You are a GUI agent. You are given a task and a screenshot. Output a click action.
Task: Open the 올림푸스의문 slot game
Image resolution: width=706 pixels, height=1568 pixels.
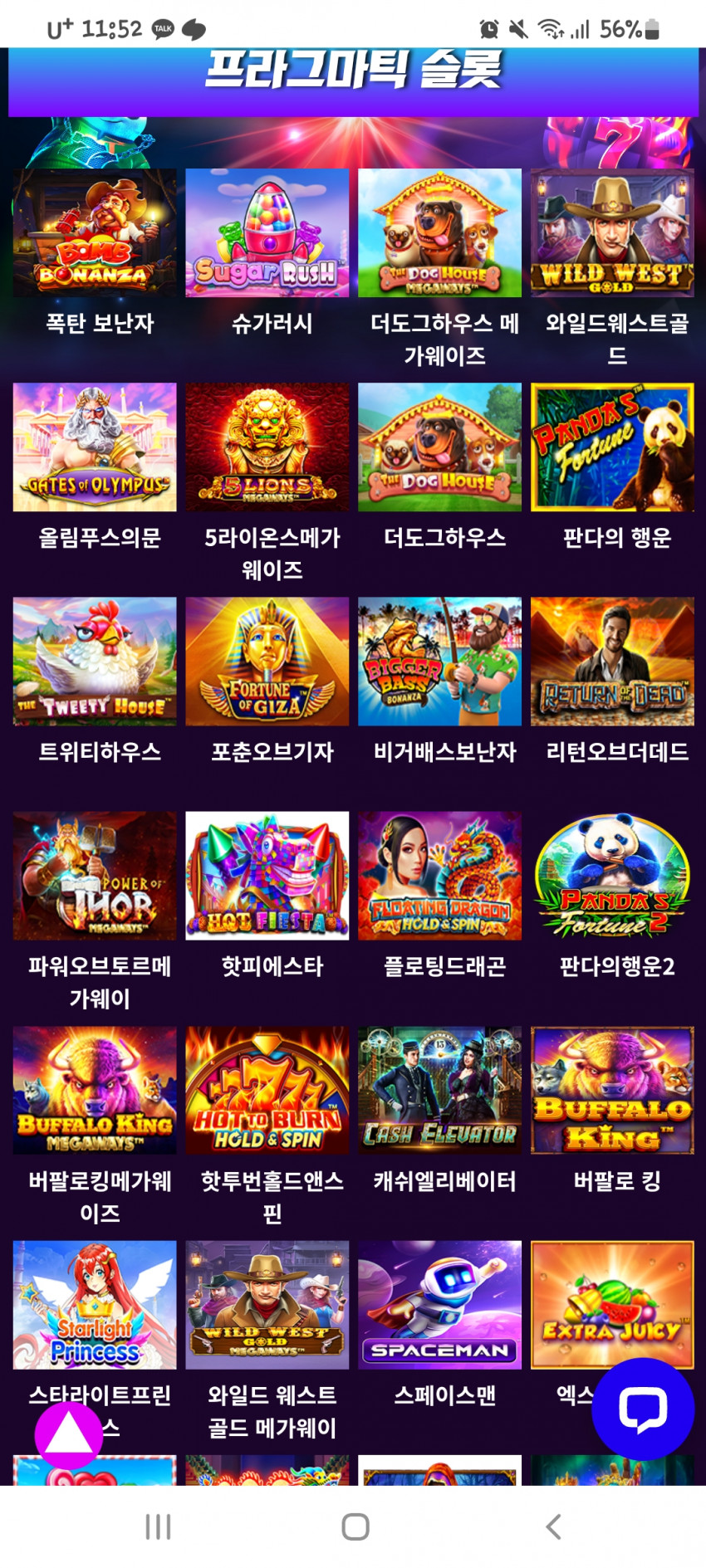pos(95,447)
